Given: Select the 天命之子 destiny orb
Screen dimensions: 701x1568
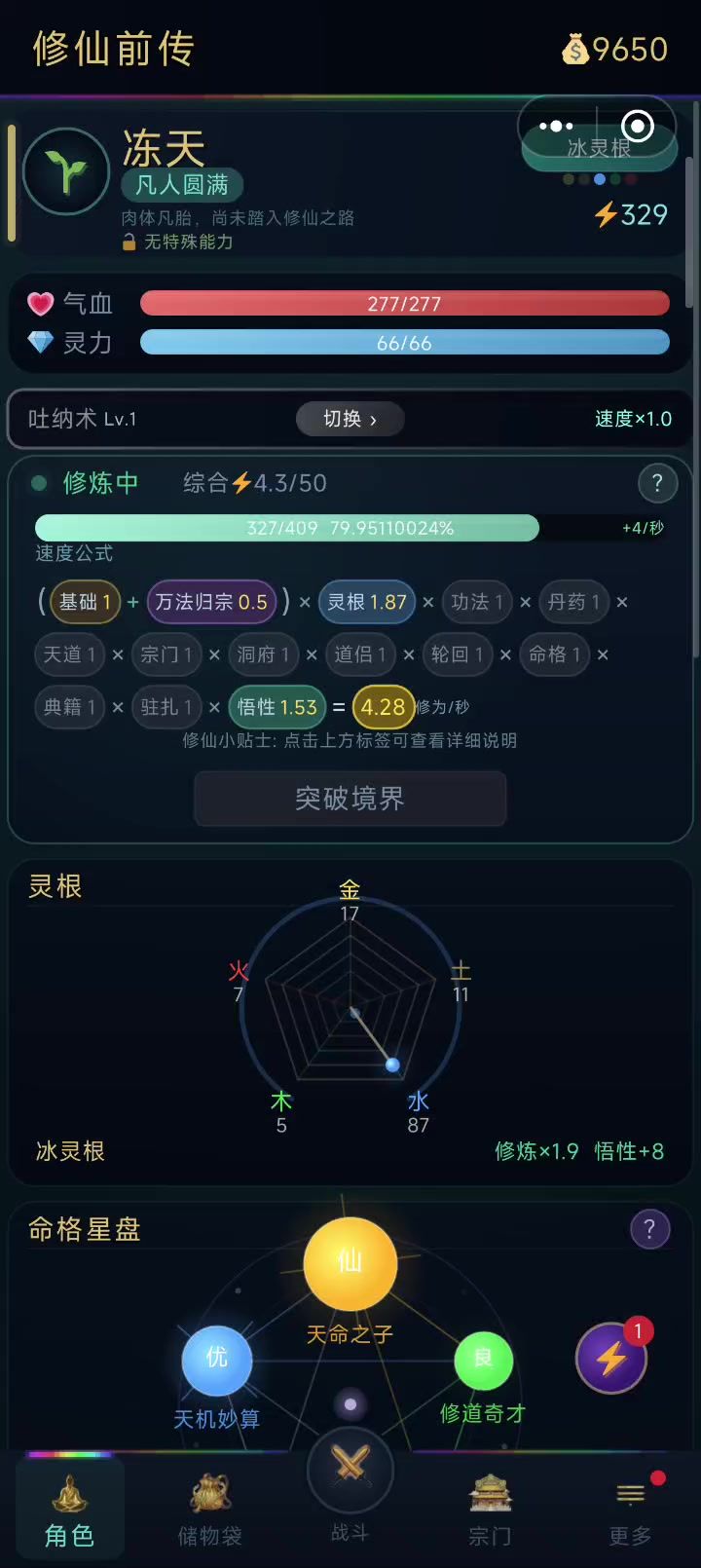Looking at the screenshot, I should pos(350,1263).
